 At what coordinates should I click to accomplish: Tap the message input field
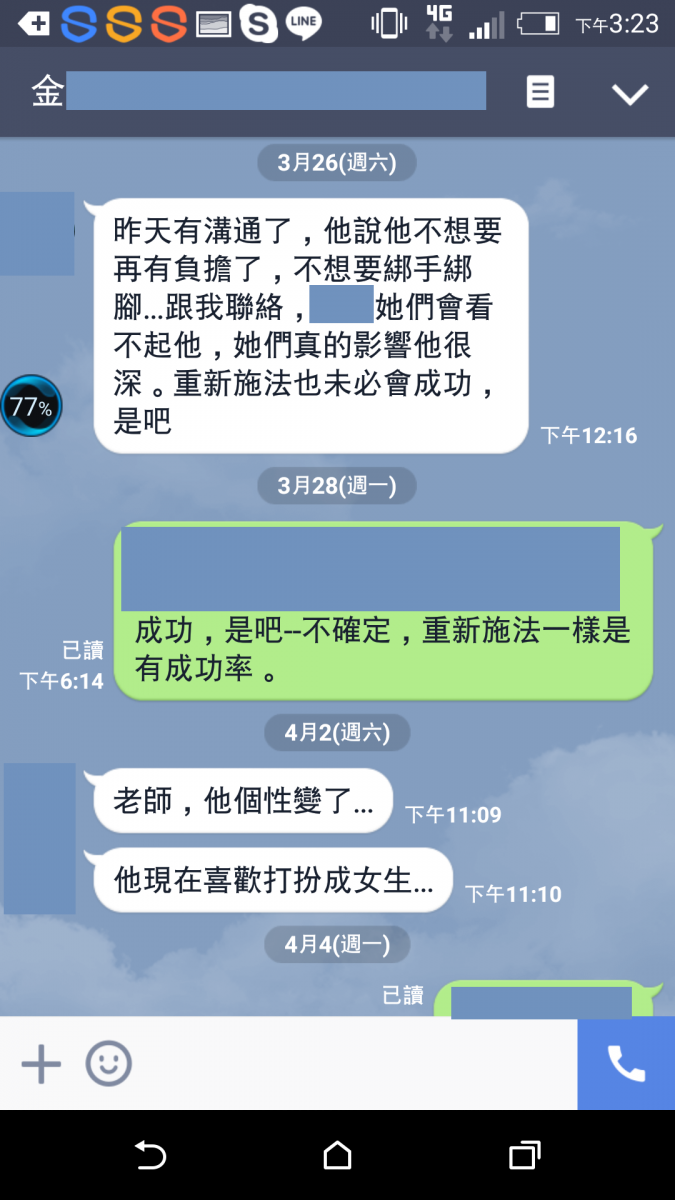coord(350,1064)
